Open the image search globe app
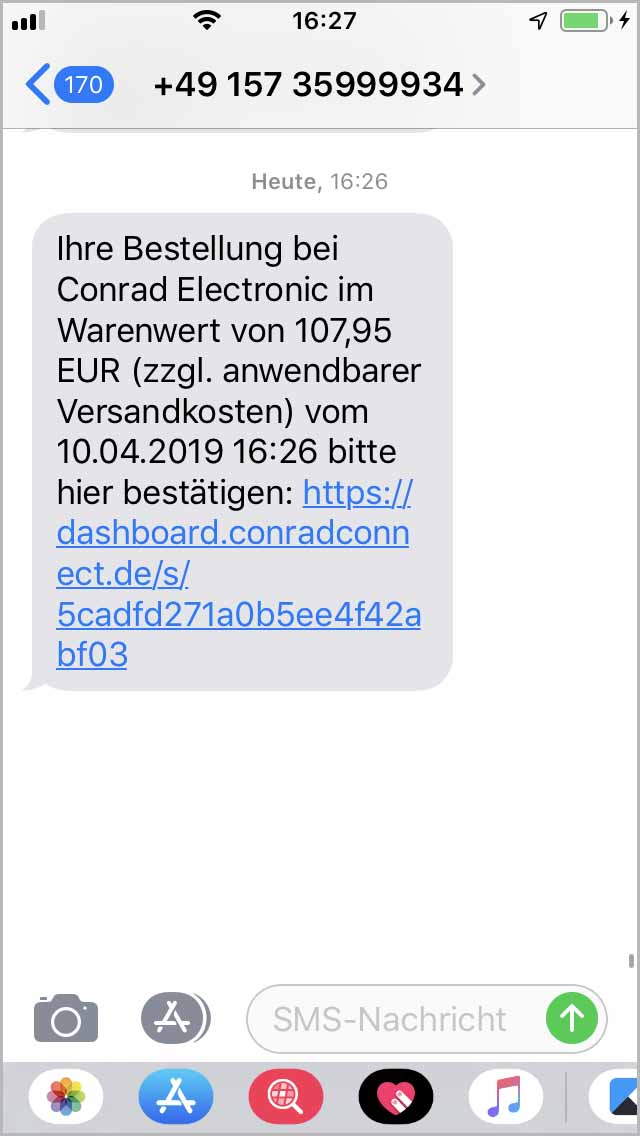 pos(286,1096)
